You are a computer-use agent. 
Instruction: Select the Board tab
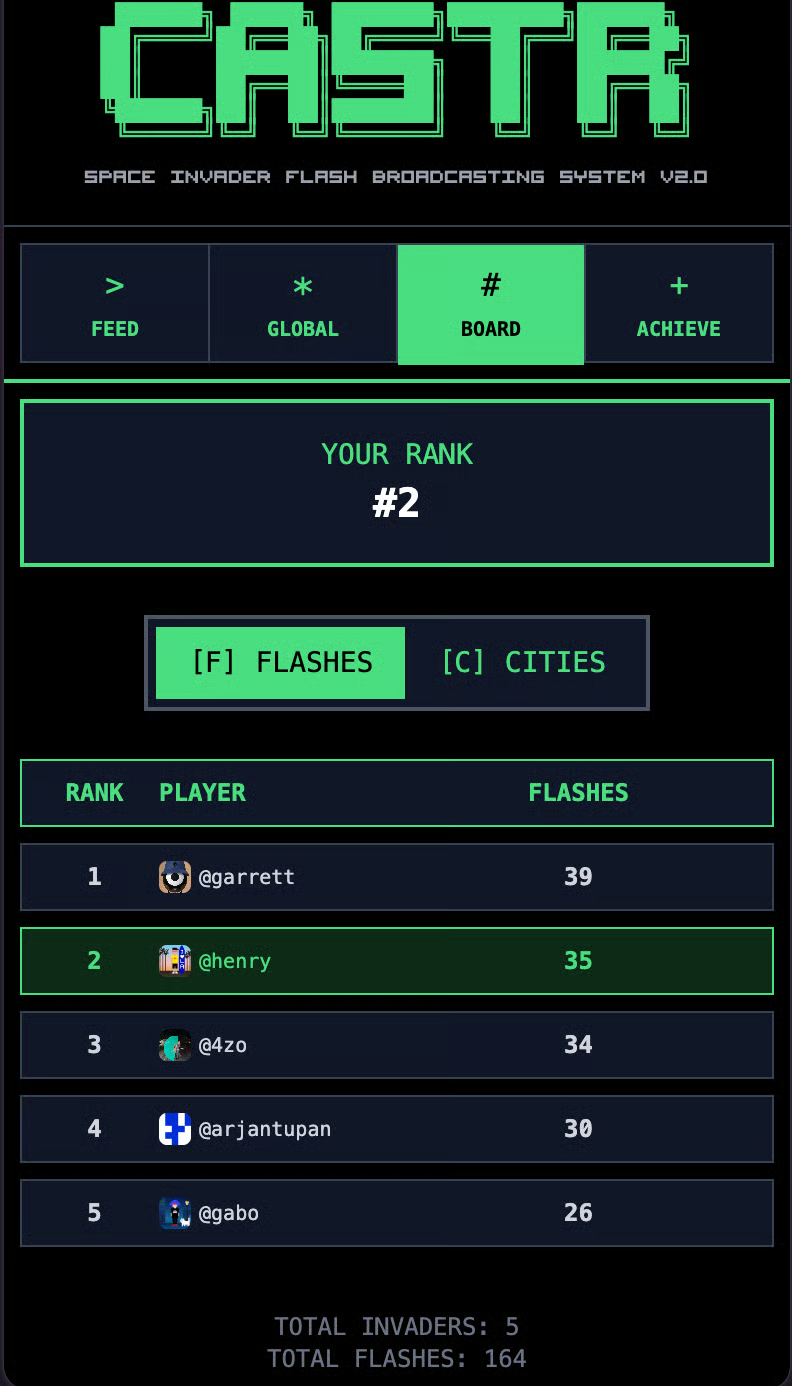click(x=491, y=304)
